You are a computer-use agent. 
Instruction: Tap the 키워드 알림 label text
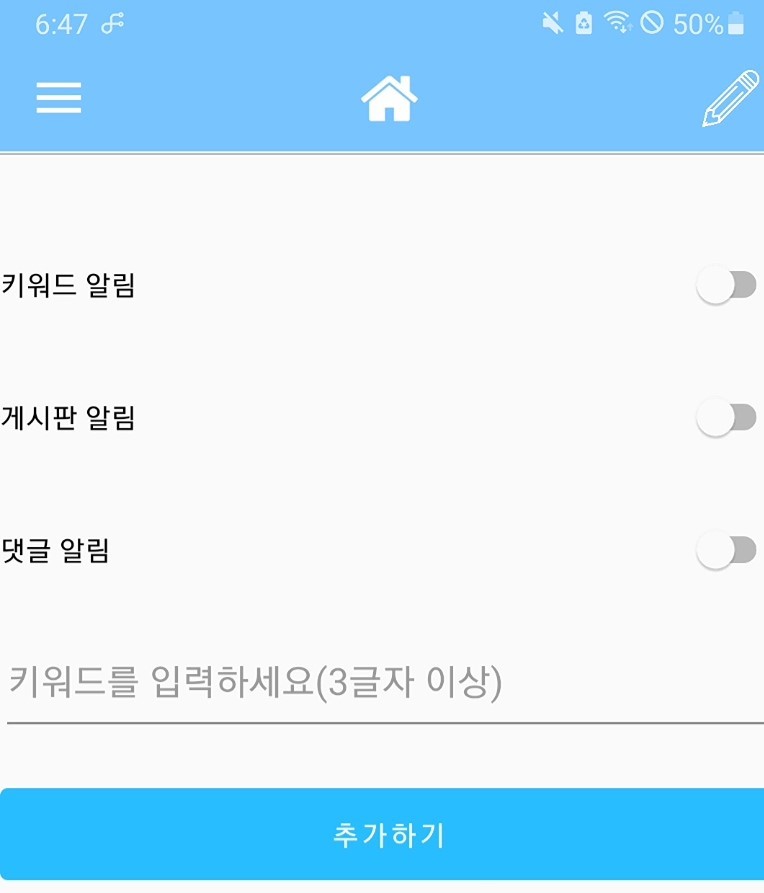(70, 284)
